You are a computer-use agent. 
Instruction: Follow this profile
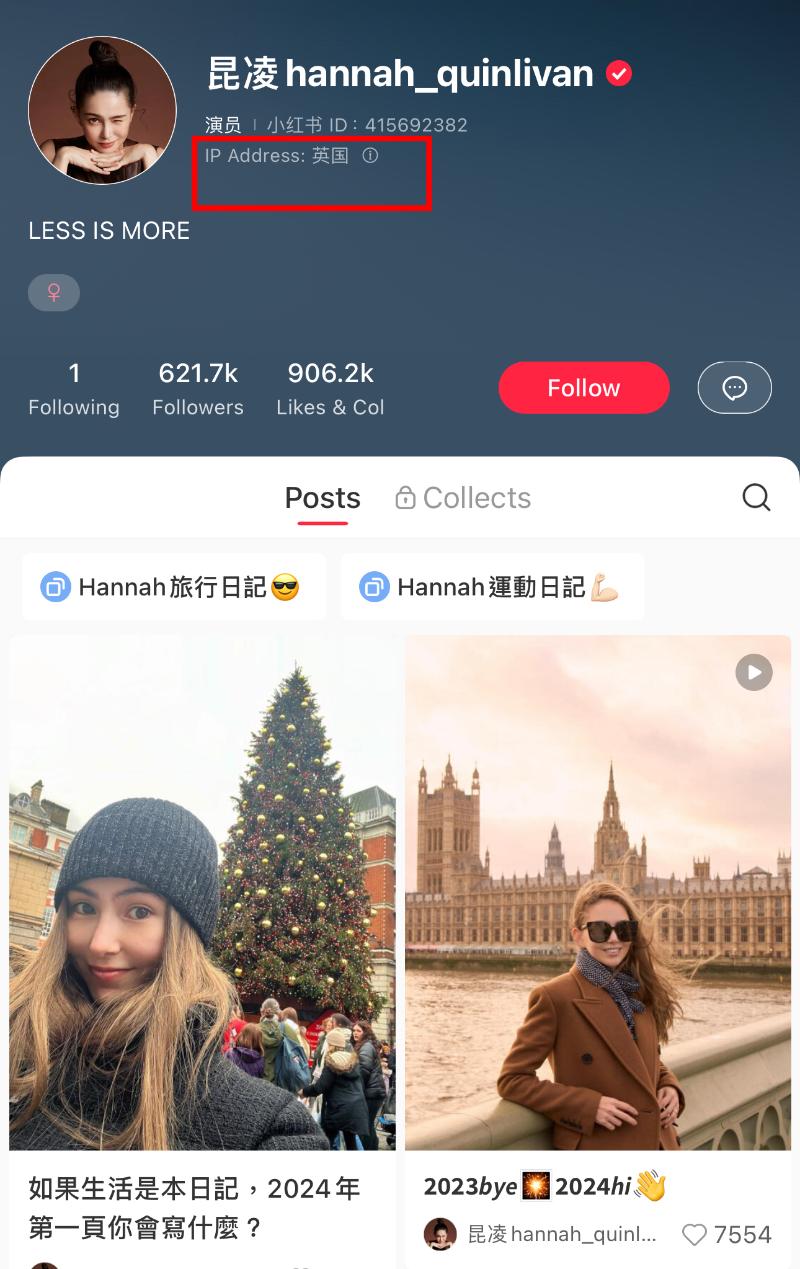pyautogui.click(x=583, y=388)
